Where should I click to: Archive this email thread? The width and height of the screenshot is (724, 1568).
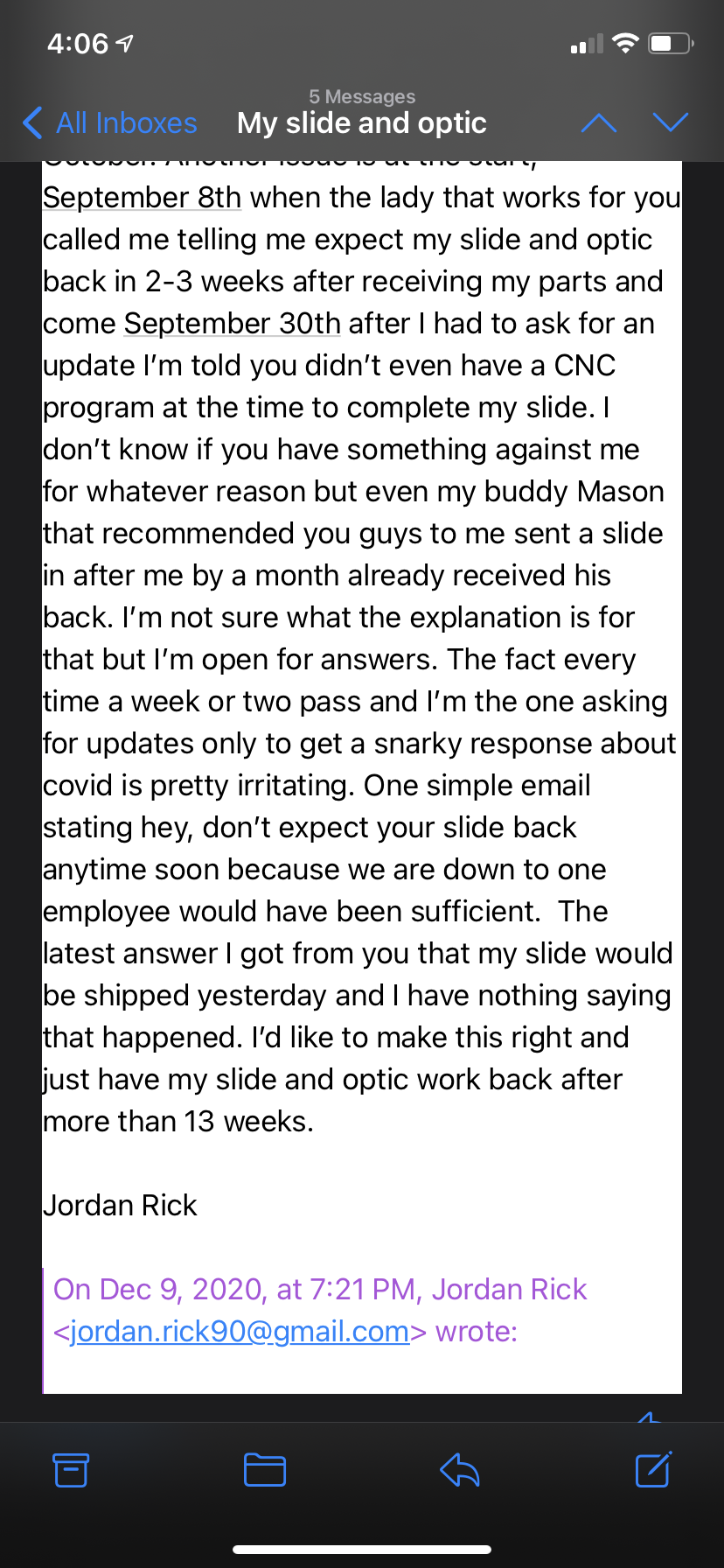71,1470
